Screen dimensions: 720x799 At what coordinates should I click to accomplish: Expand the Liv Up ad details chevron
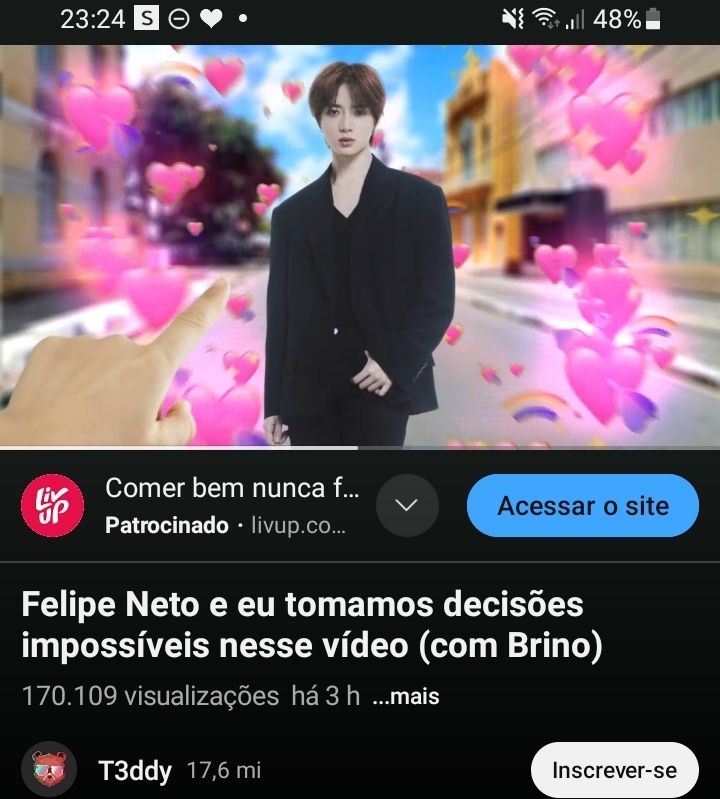pos(407,505)
